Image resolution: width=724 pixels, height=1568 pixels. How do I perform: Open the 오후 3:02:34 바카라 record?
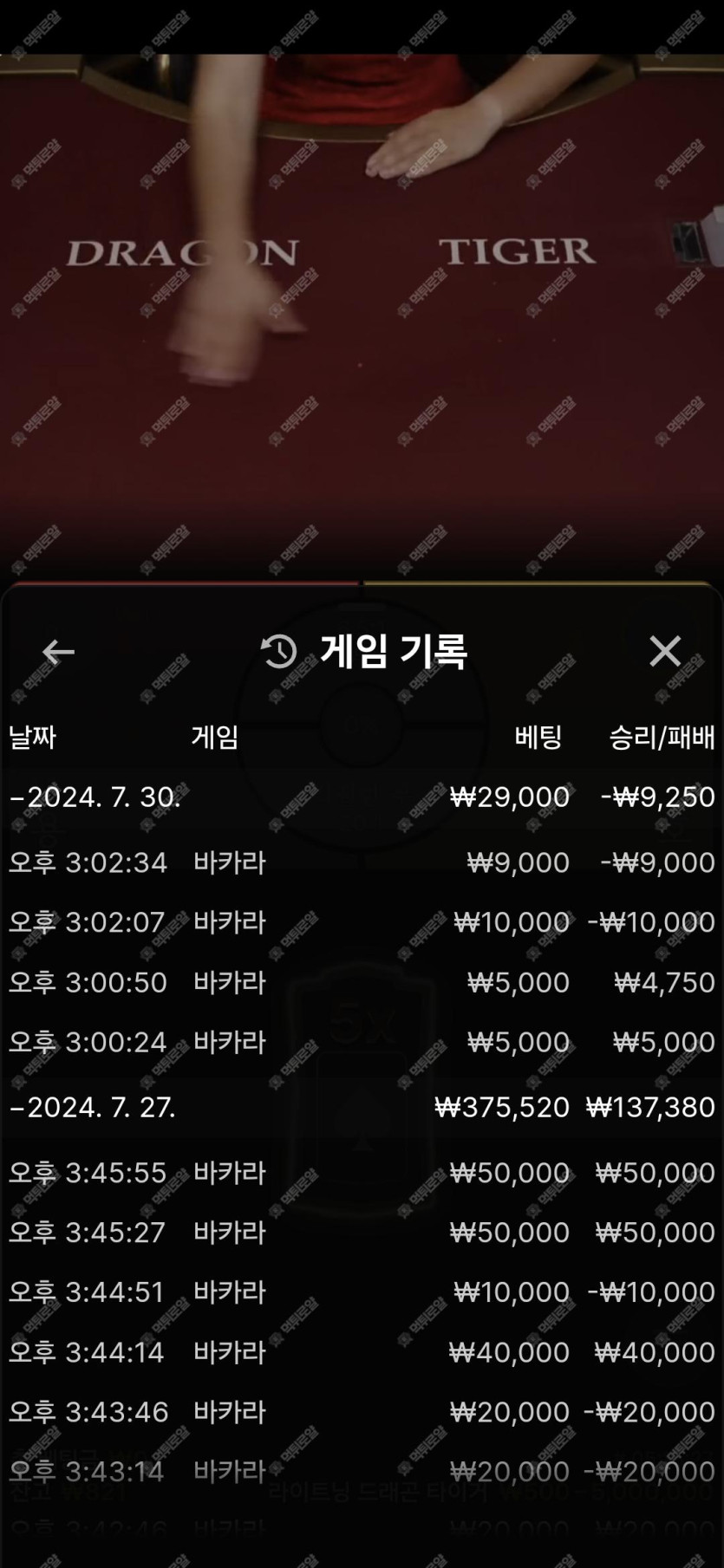[x=362, y=862]
